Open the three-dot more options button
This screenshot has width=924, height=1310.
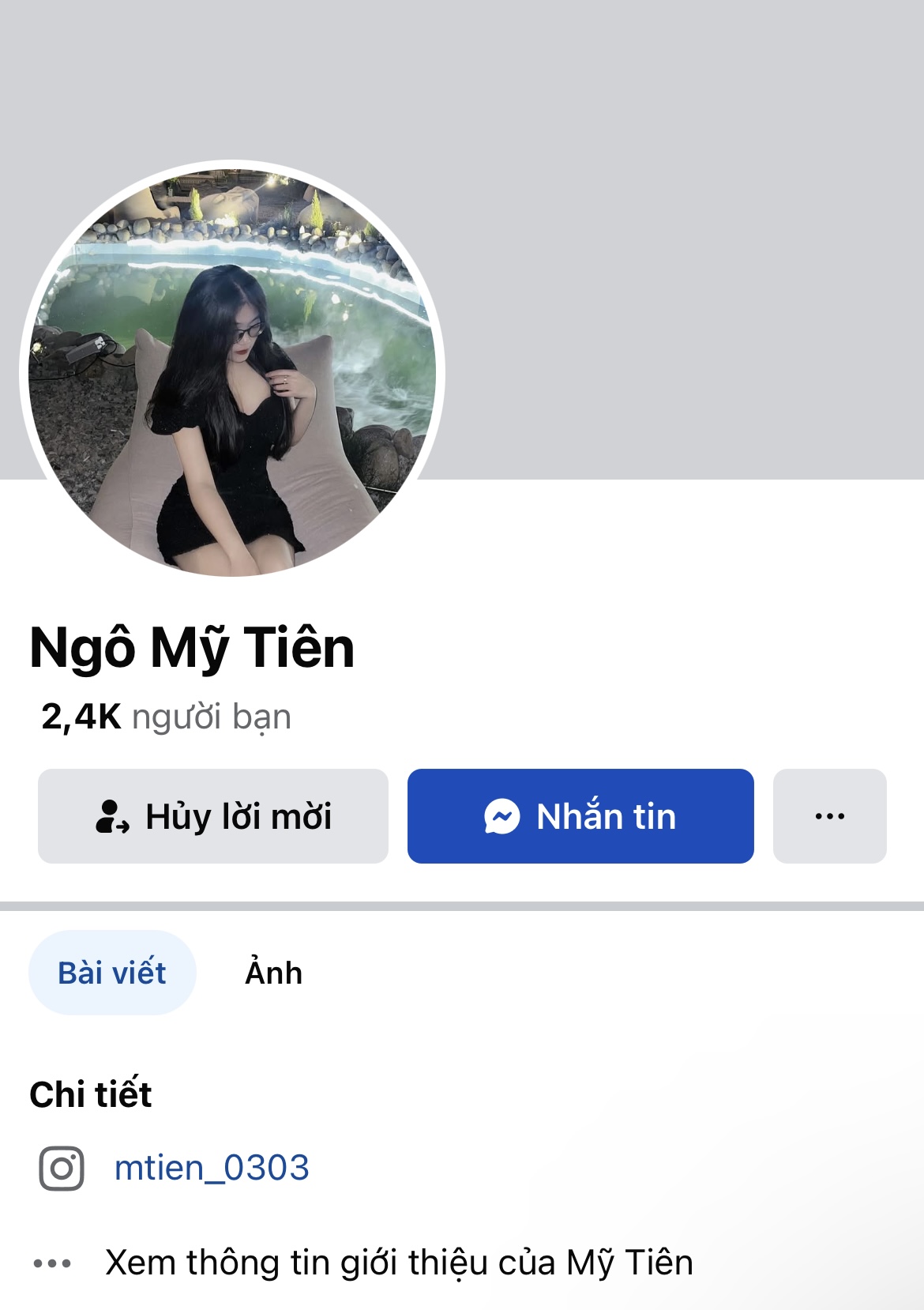pos(829,816)
